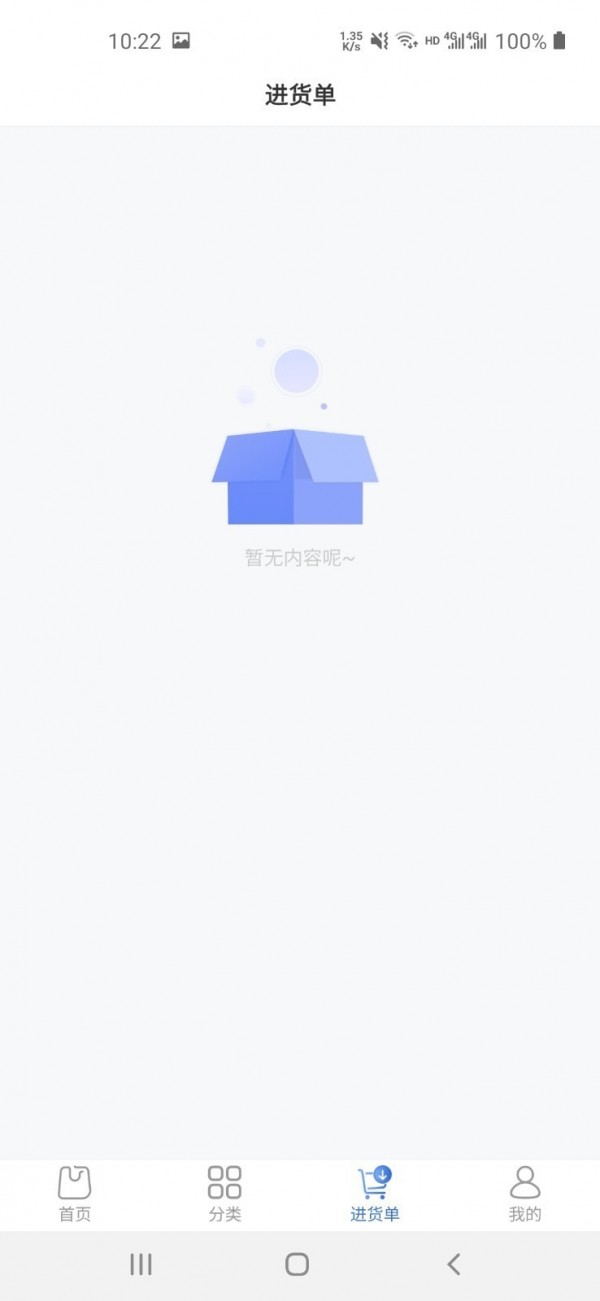600x1301 pixels.
Task: Open the 分类 tab
Action: click(225, 1194)
